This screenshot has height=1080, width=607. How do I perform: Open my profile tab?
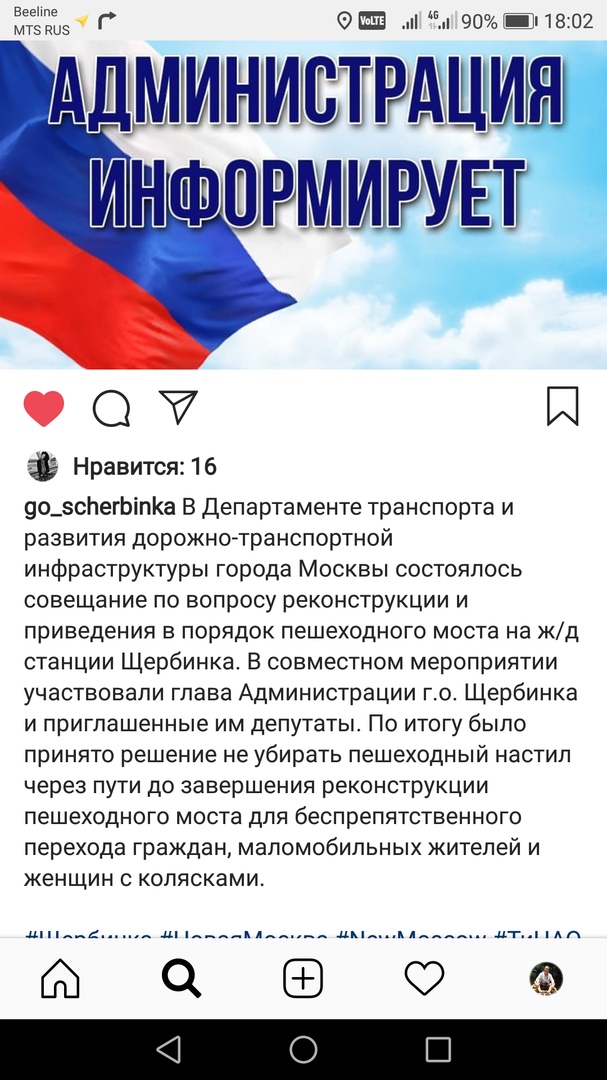[x=546, y=979]
